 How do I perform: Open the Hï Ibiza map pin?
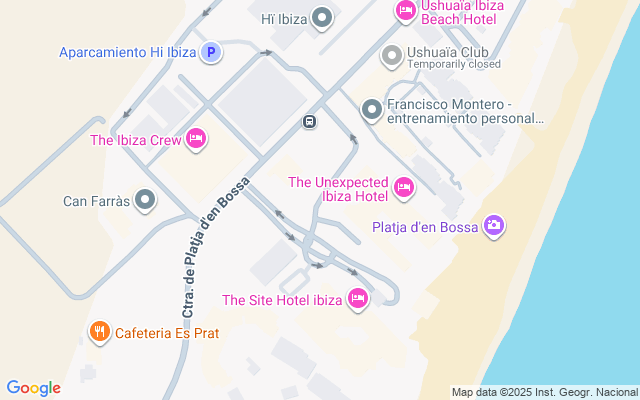[322, 17]
